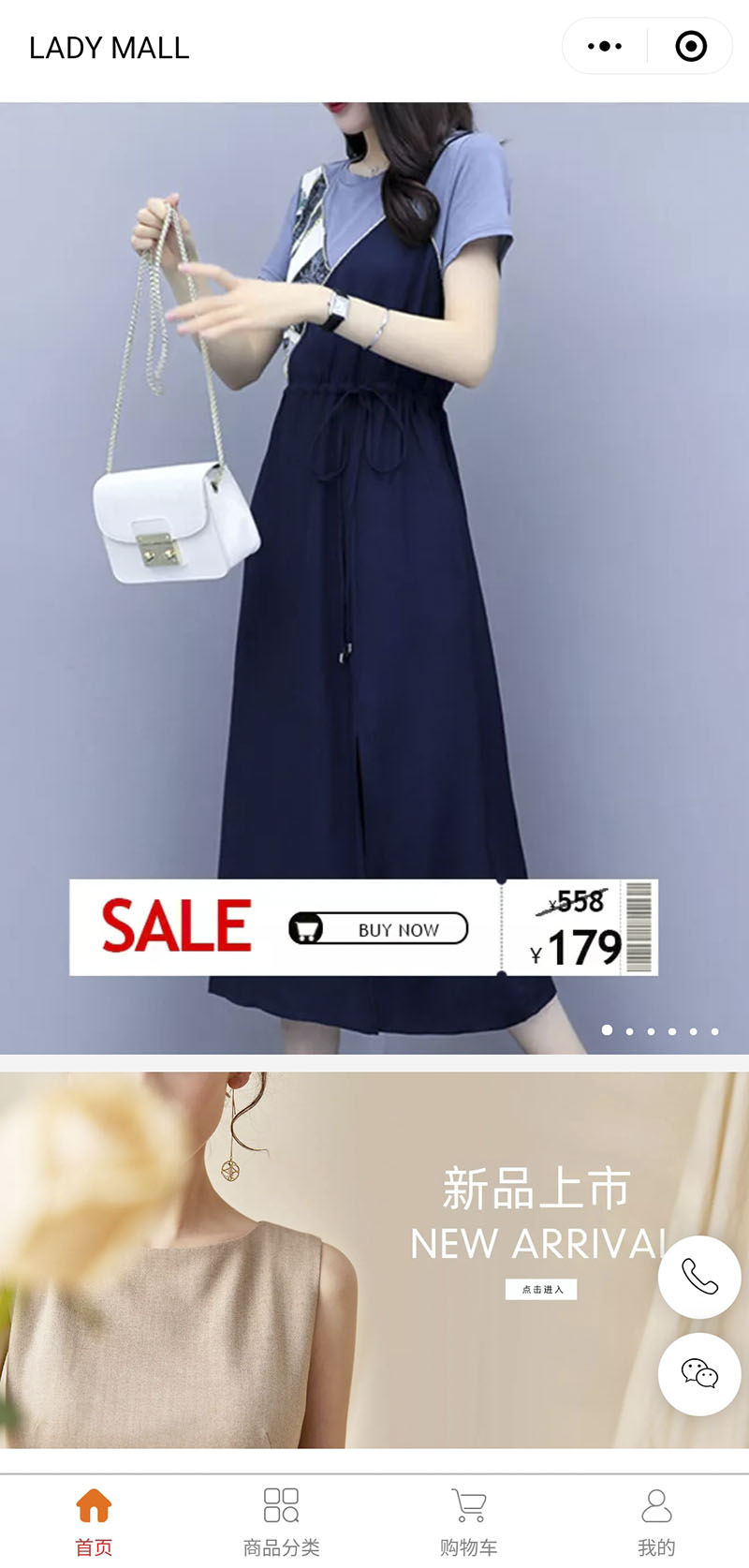Switch to the 首页 tab
749x1568 pixels.
[94, 1522]
